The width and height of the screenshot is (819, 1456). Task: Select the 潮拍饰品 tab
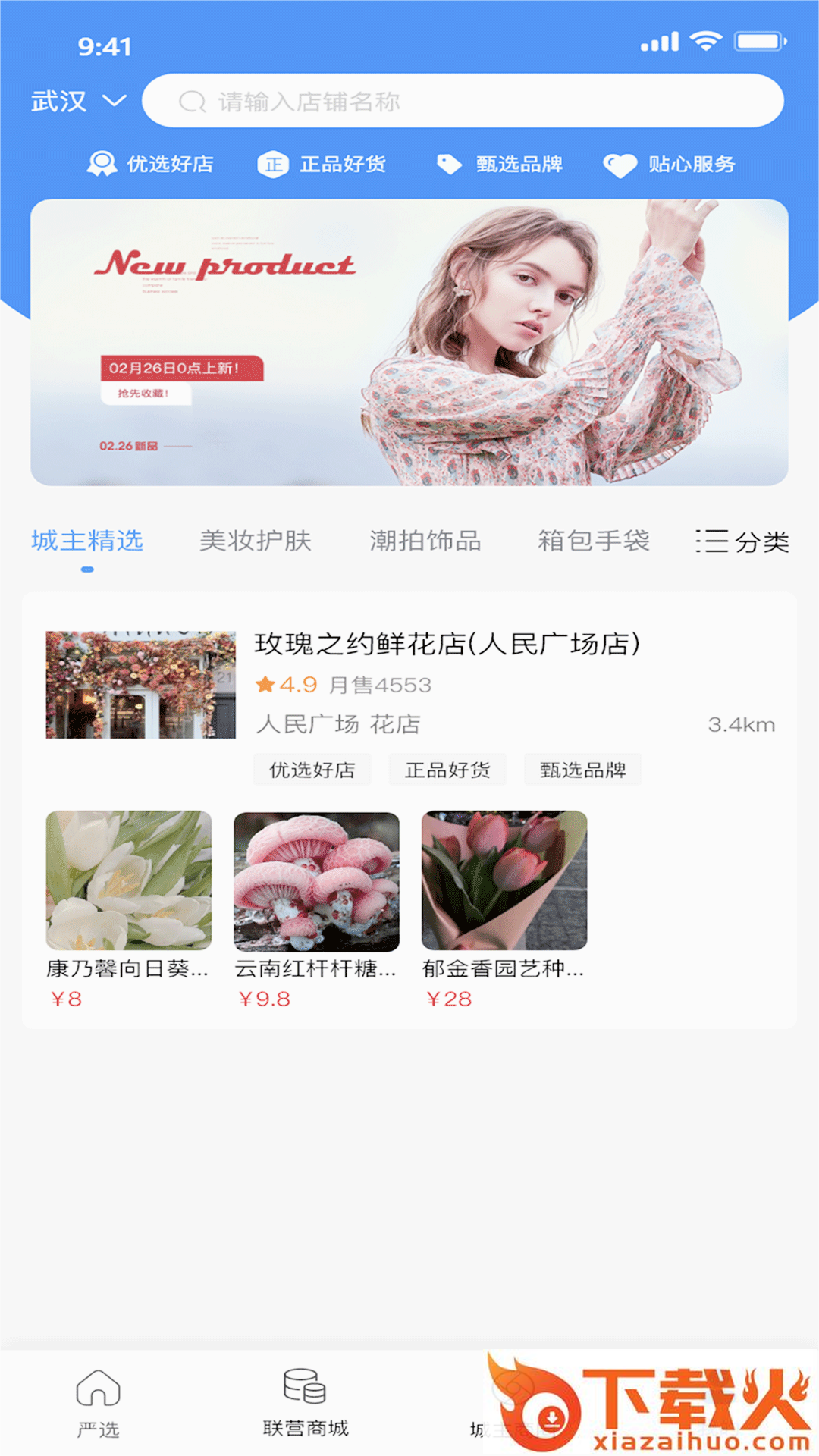[x=425, y=541]
